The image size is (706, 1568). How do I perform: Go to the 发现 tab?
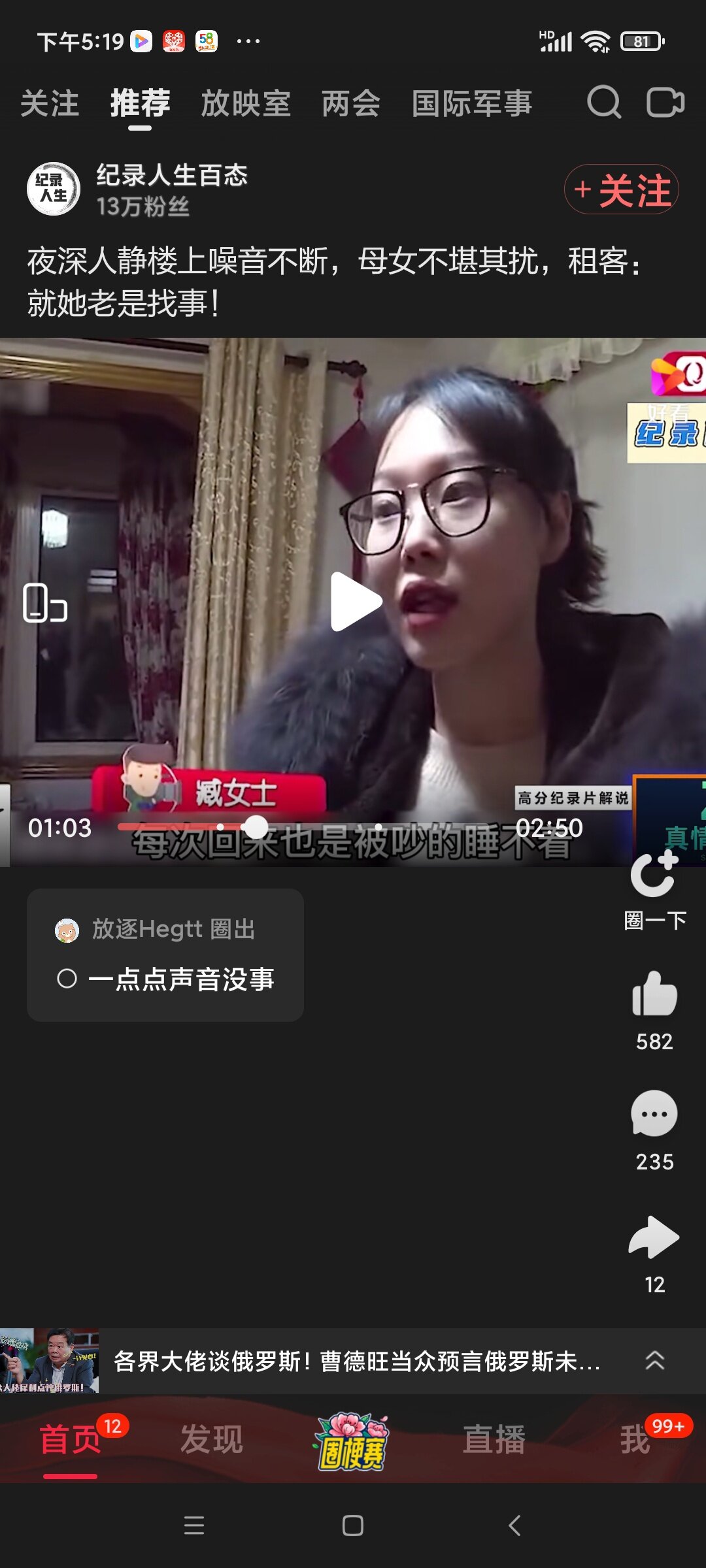[x=212, y=1440]
